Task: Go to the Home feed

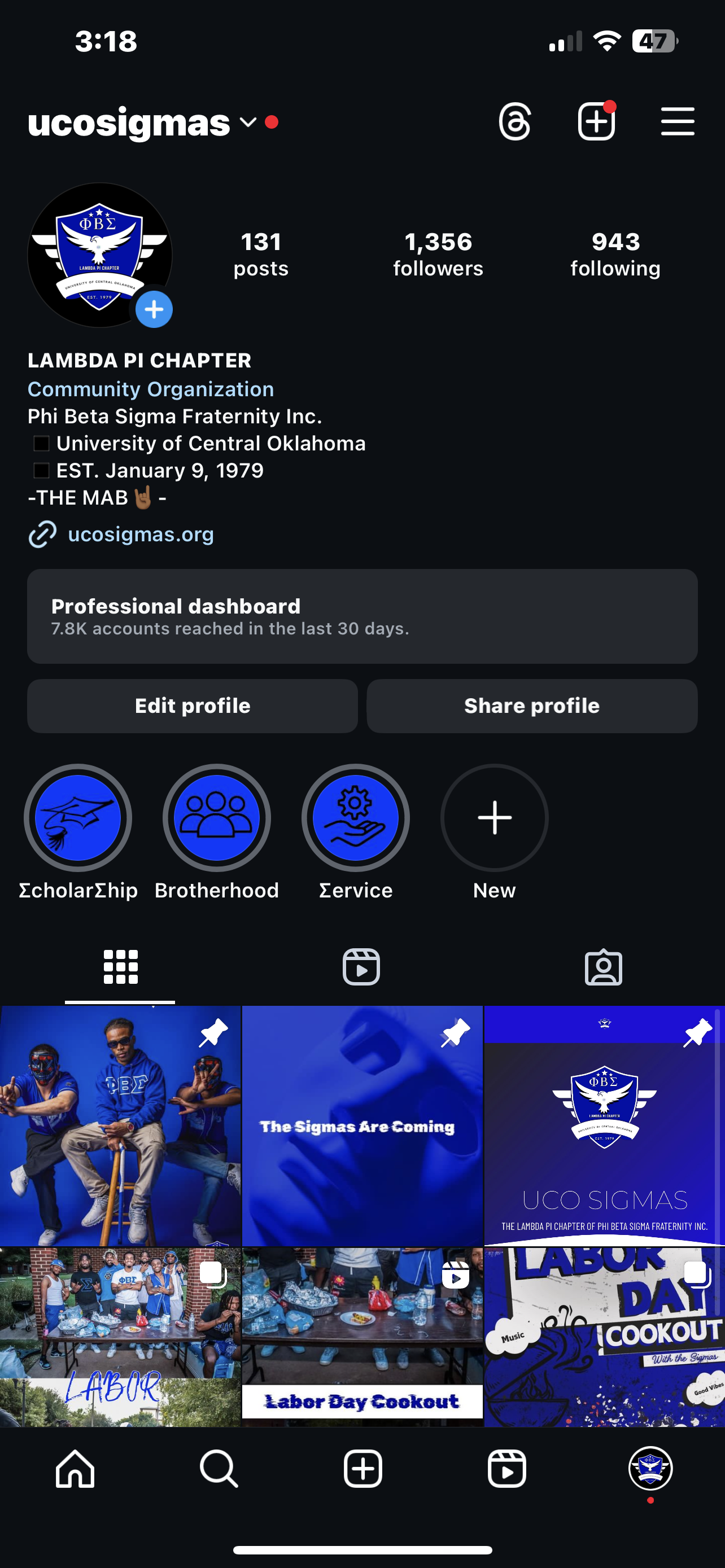Action: pyautogui.click(x=75, y=1468)
